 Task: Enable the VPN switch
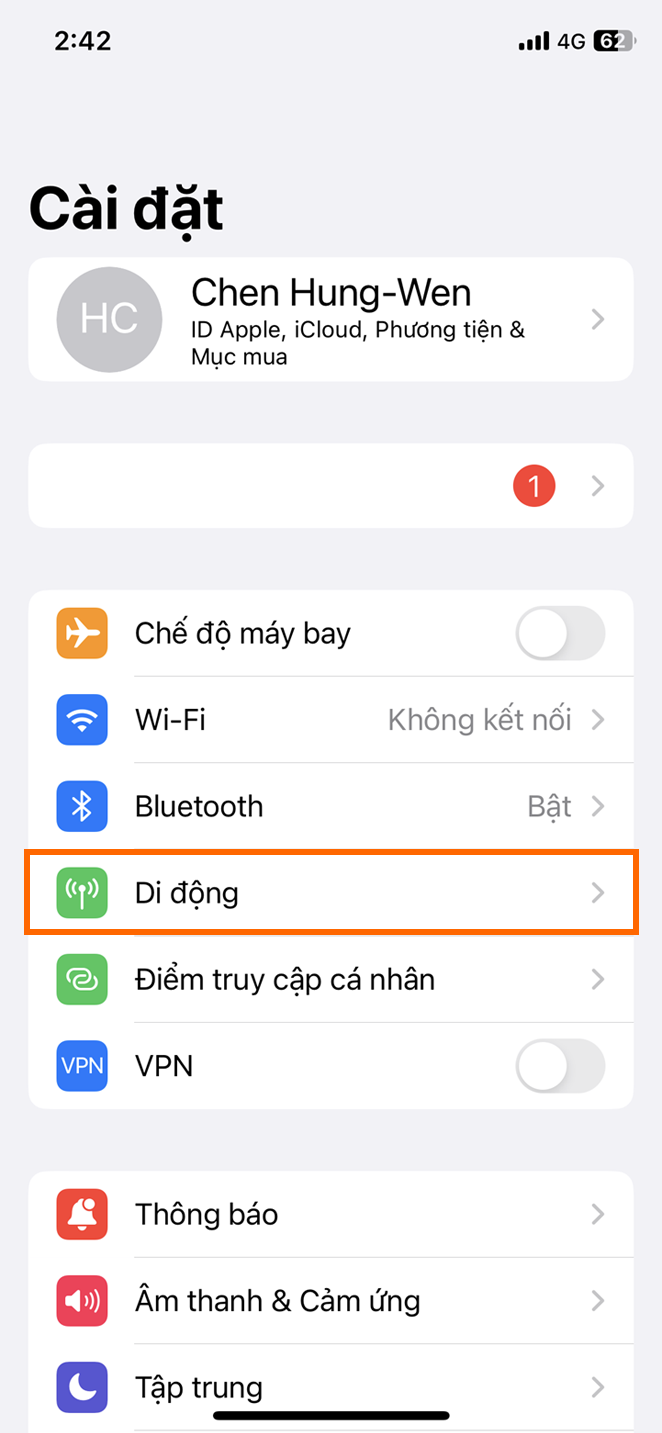click(560, 1066)
